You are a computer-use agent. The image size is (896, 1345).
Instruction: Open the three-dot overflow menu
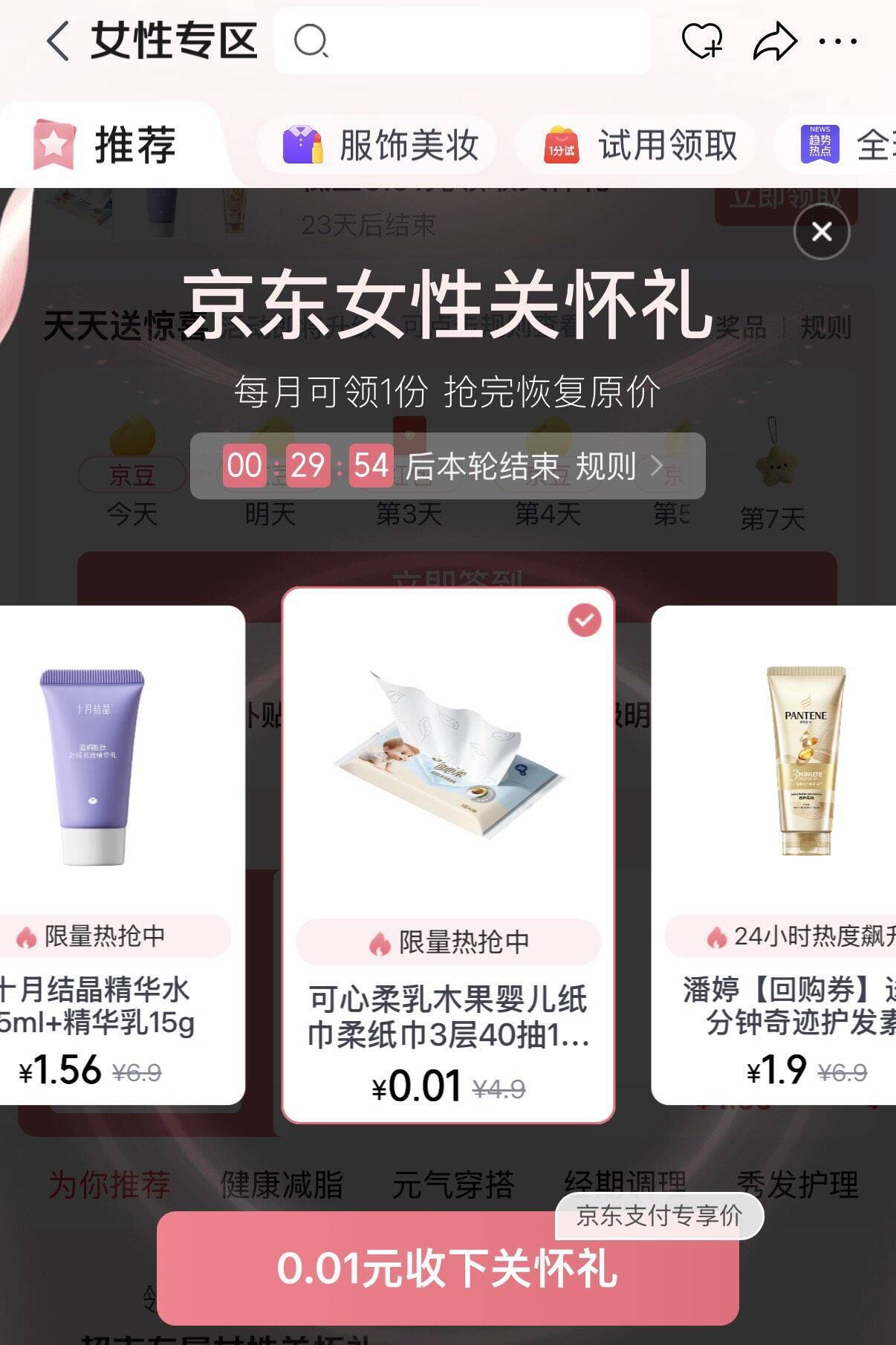(x=838, y=41)
